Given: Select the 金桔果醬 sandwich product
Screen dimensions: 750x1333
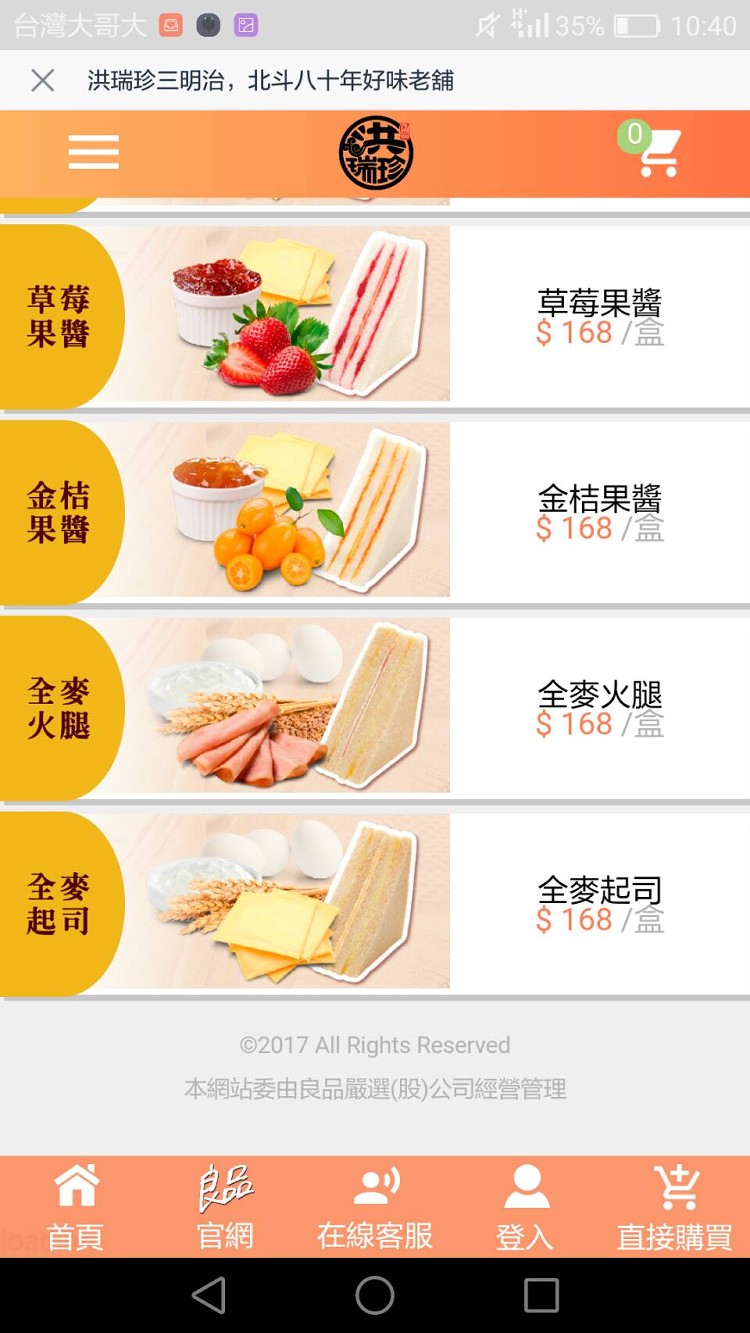Looking at the screenshot, I should click(x=375, y=512).
